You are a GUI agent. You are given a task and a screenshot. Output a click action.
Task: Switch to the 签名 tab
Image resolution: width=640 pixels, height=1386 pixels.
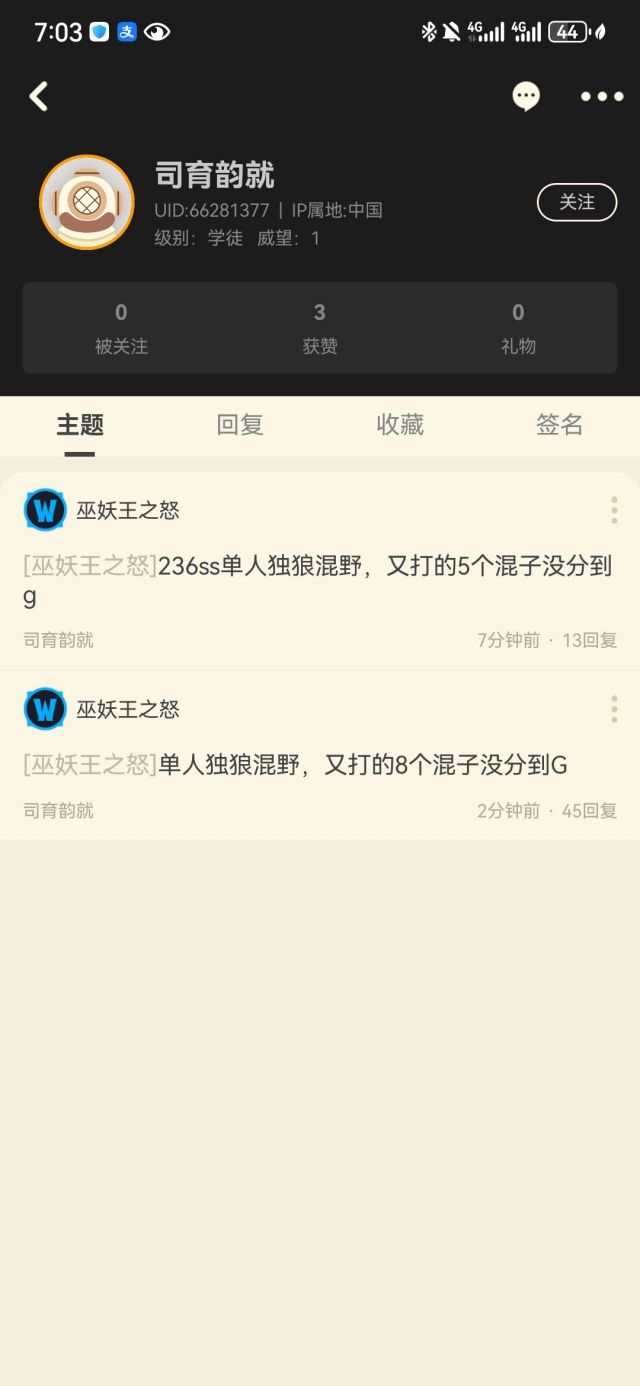click(x=559, y=425)
